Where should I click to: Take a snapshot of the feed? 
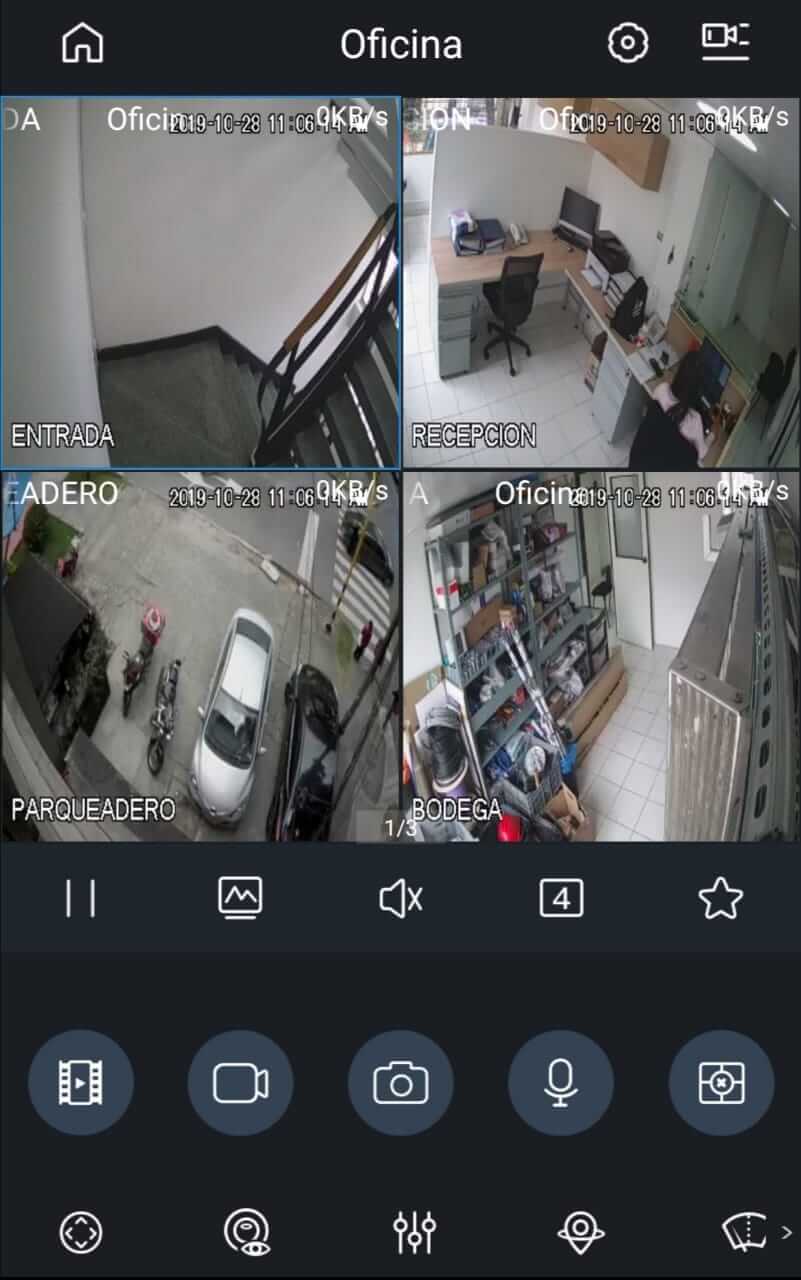coord(401,1083)
